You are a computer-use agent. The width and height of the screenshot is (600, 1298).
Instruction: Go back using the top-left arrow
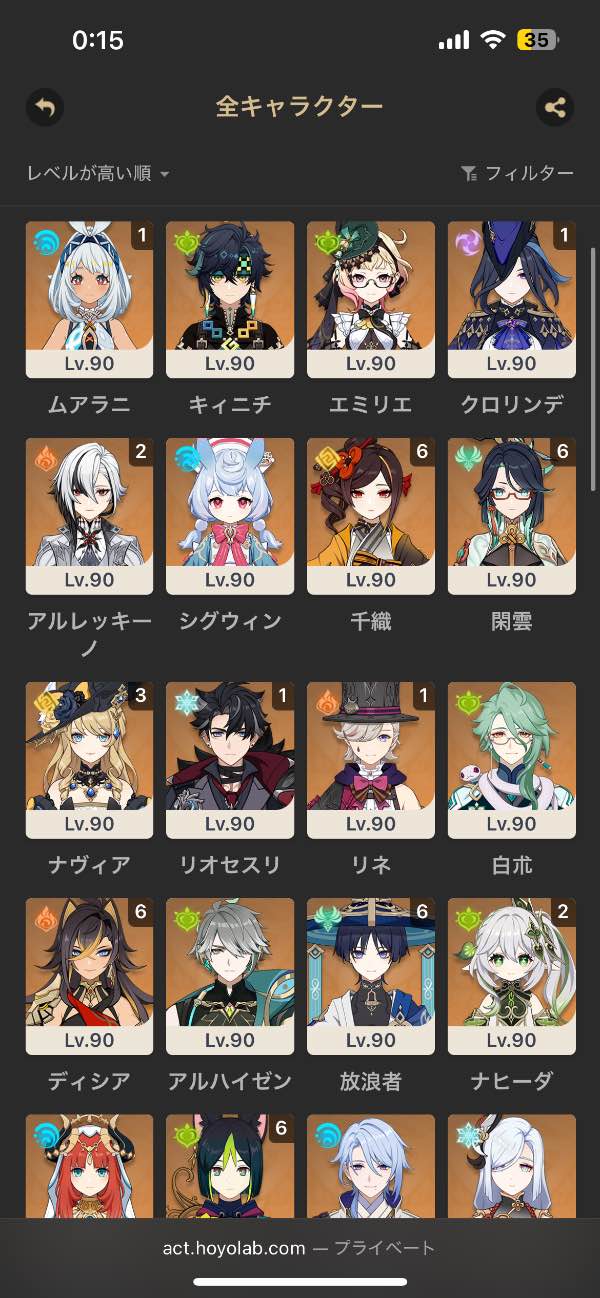pos(44,107)
